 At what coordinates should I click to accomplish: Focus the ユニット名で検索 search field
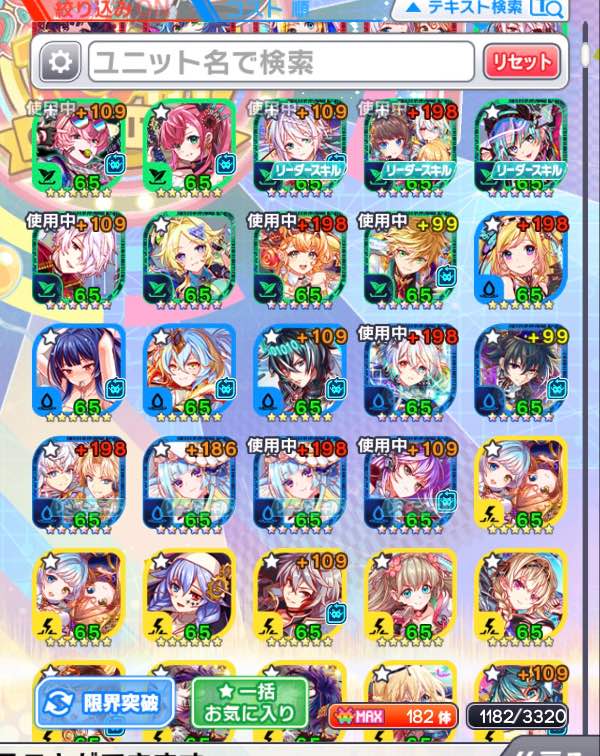[282, 63]
